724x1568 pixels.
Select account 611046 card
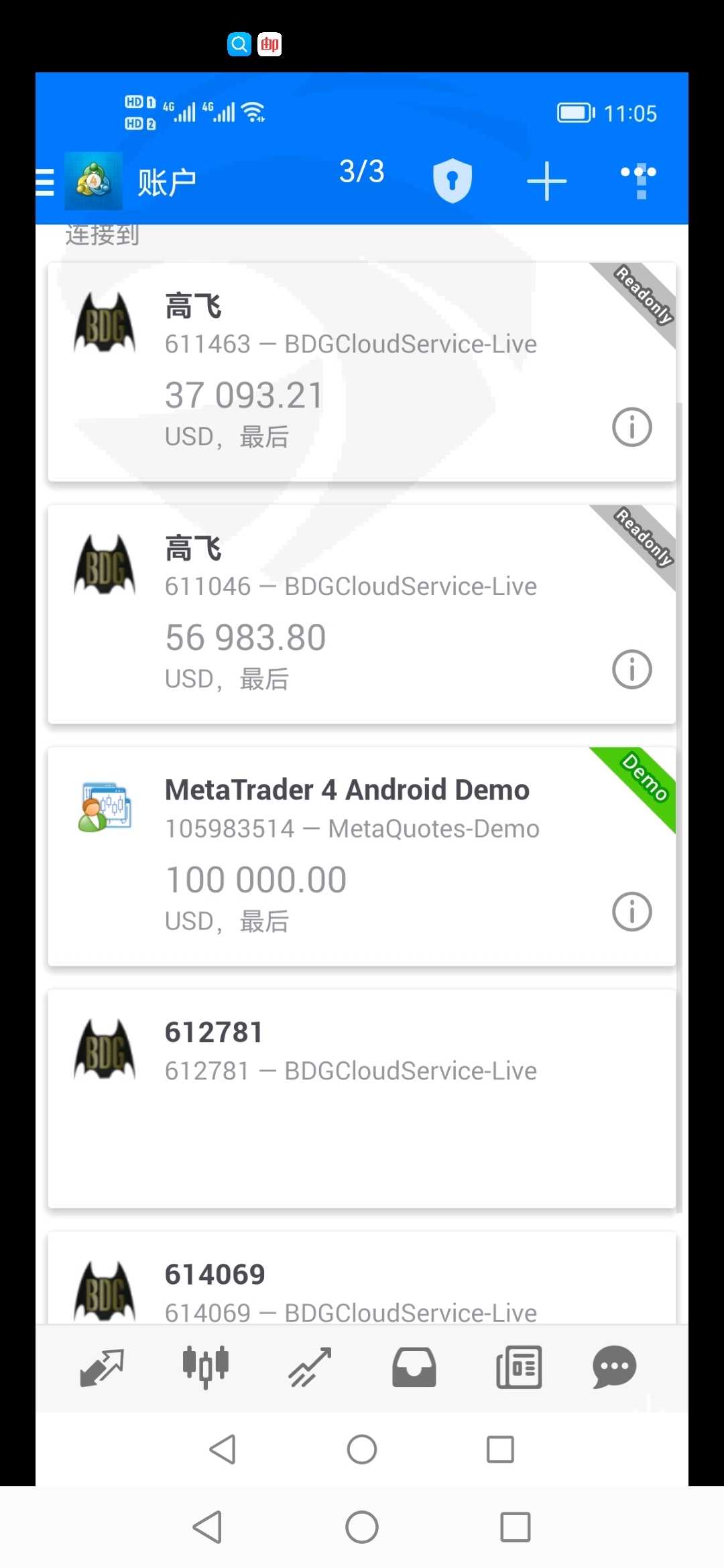tap(362, 614)
